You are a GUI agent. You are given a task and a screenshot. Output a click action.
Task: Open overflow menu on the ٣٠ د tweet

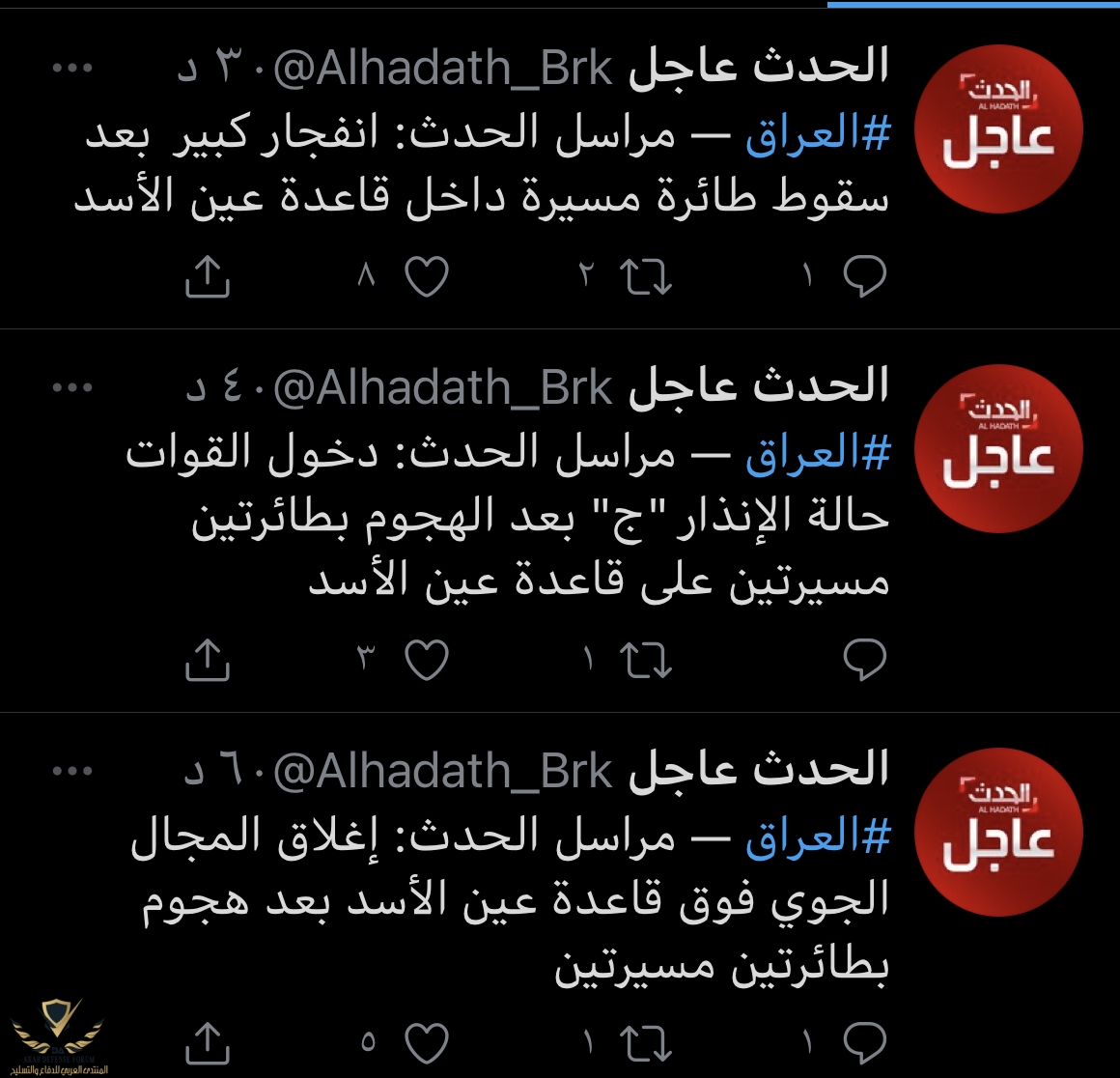pos(72,69)
